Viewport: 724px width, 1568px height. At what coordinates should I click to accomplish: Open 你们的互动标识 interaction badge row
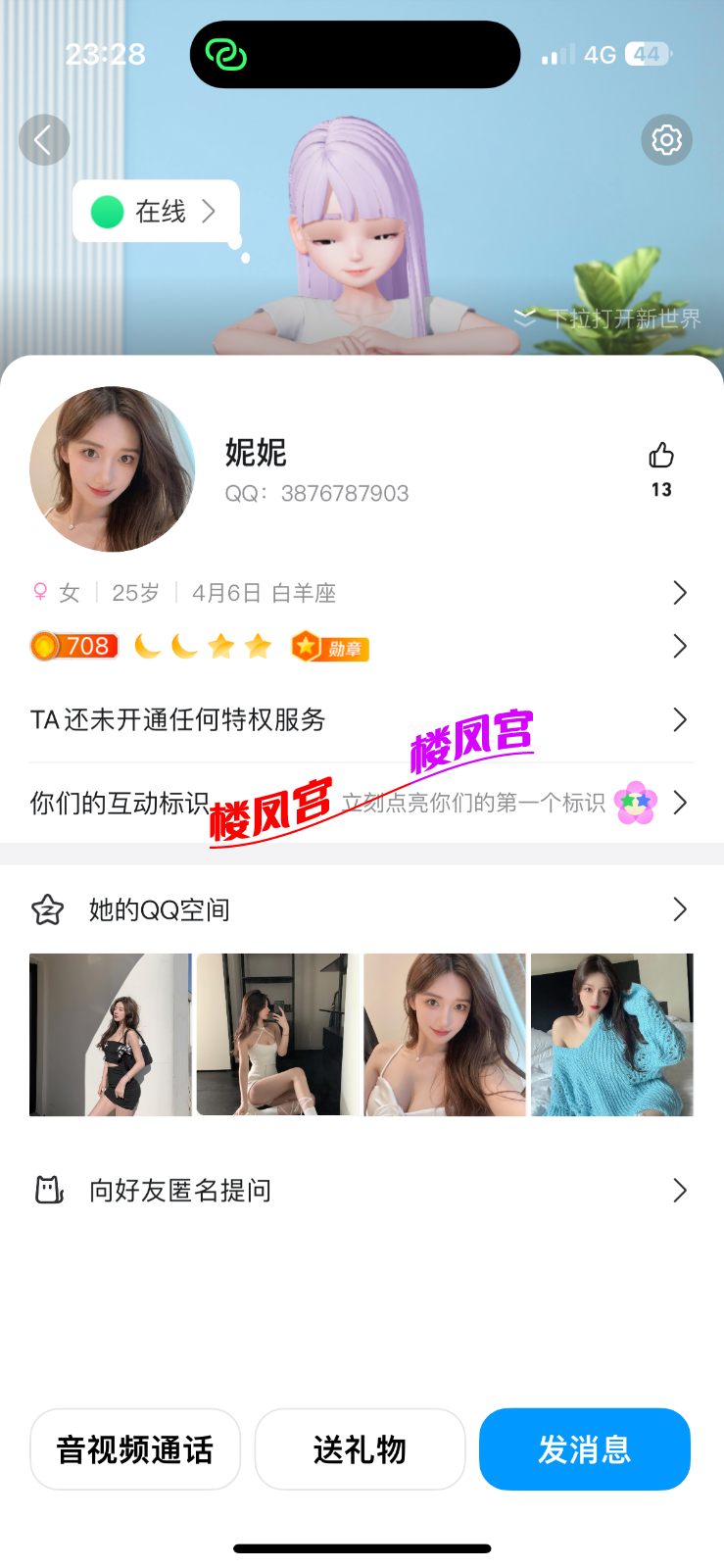coord(361,804)
